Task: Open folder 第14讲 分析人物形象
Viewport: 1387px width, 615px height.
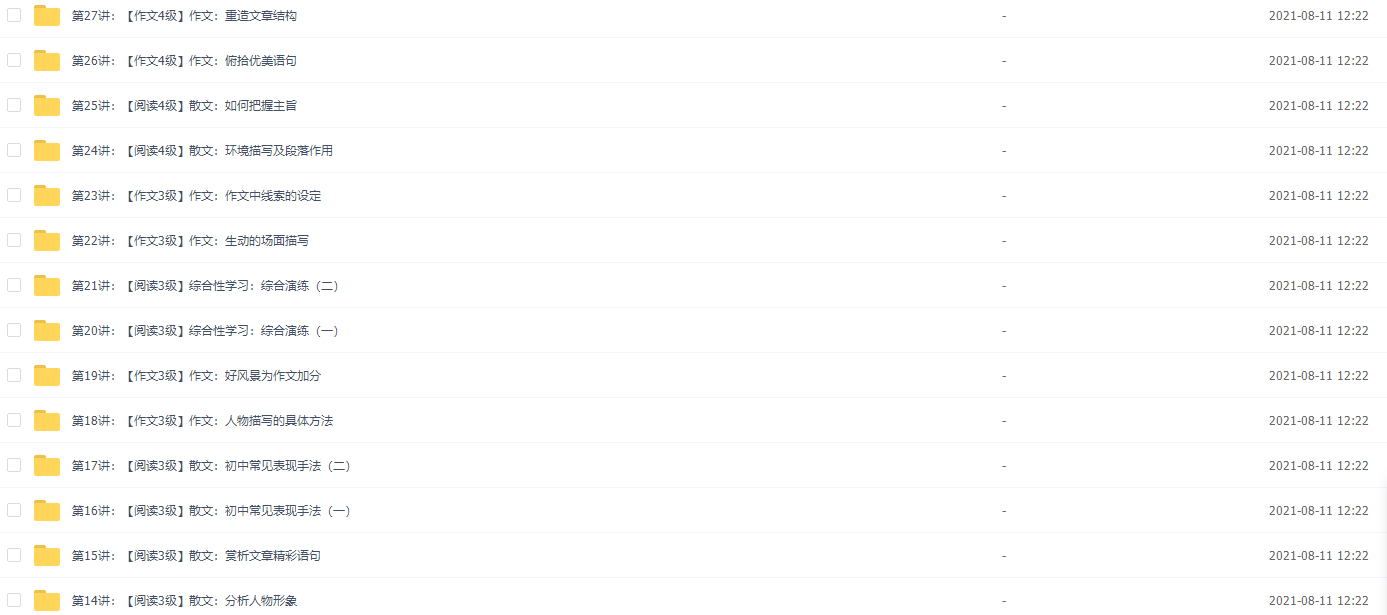Action: [184, 601]
